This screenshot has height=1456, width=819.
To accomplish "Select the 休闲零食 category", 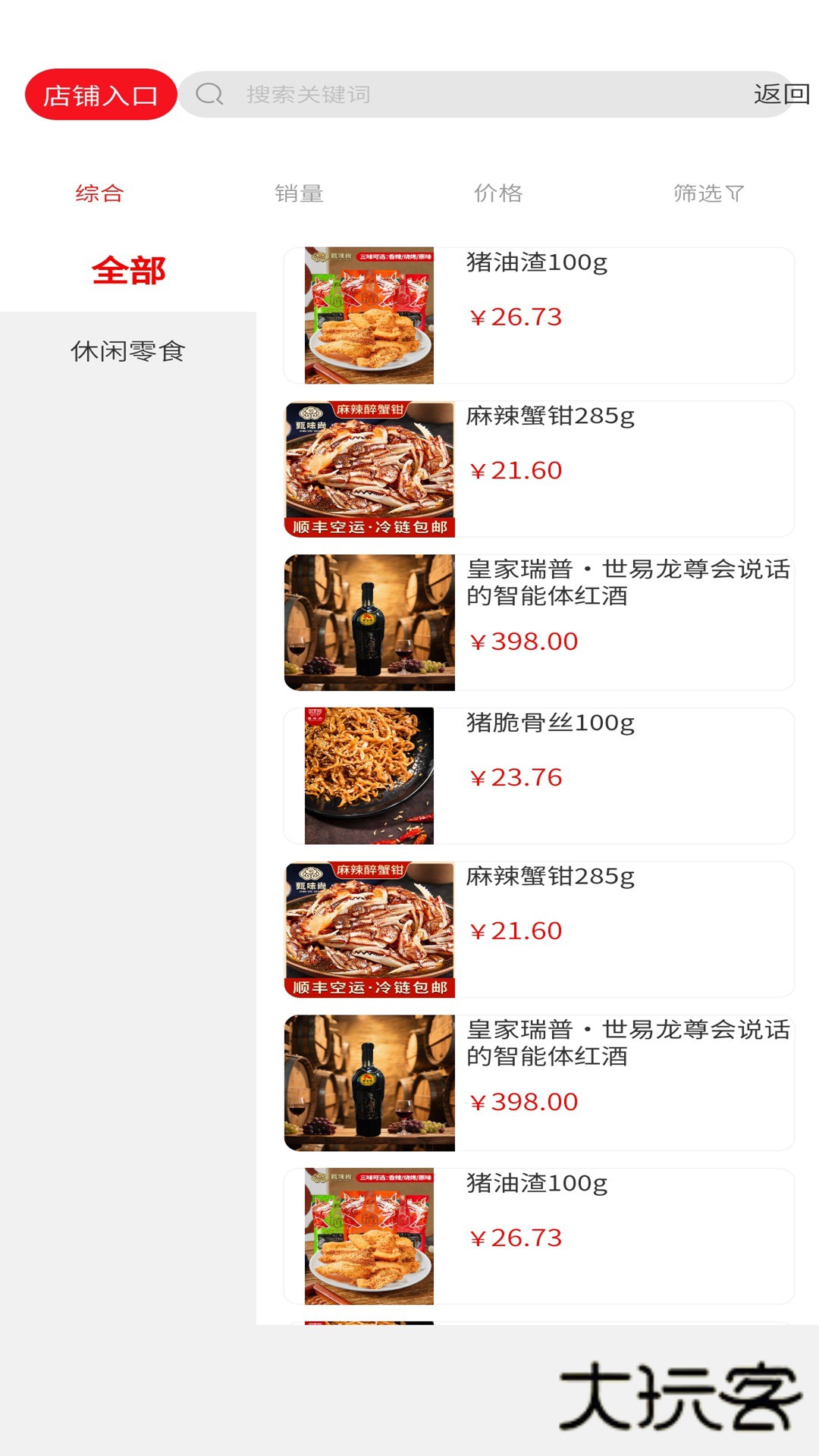I will 128,351.
